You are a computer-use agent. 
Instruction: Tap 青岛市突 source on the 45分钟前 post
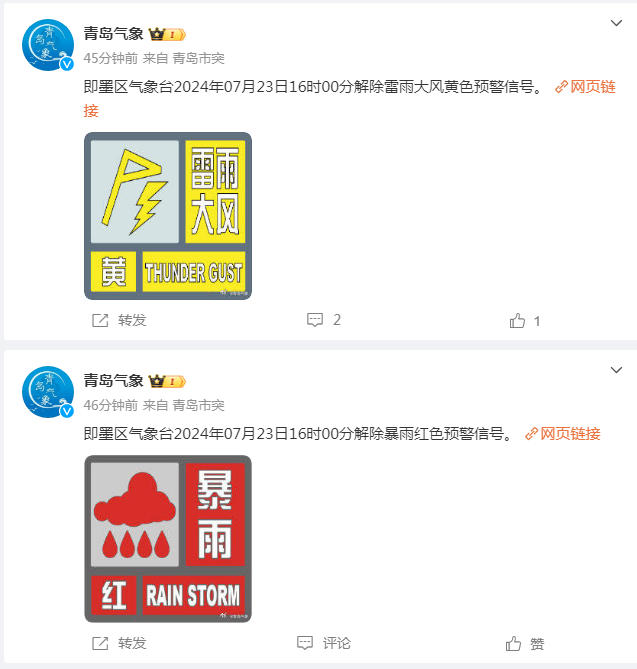tap(198, 58)
